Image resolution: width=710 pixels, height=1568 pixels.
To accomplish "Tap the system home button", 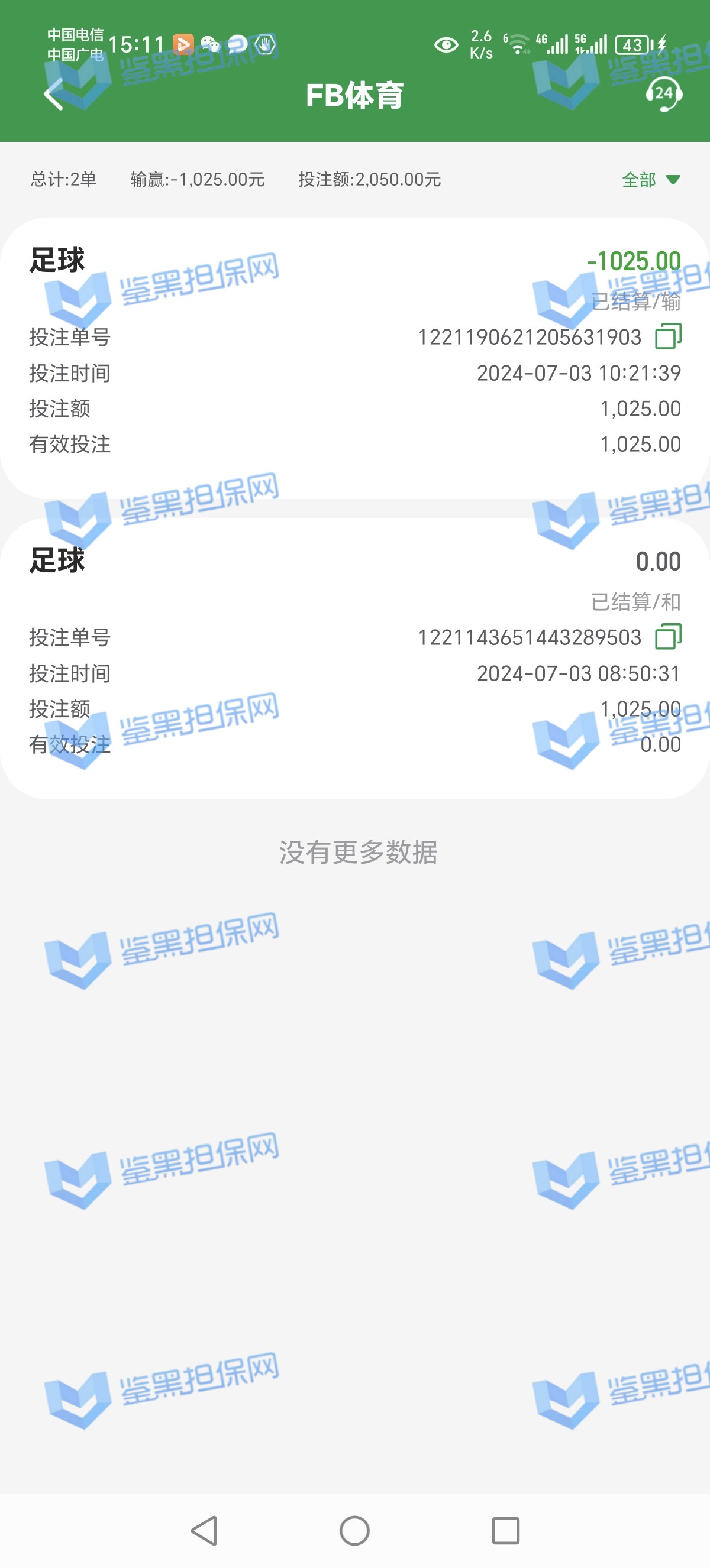I will [x=354, y=1530].
